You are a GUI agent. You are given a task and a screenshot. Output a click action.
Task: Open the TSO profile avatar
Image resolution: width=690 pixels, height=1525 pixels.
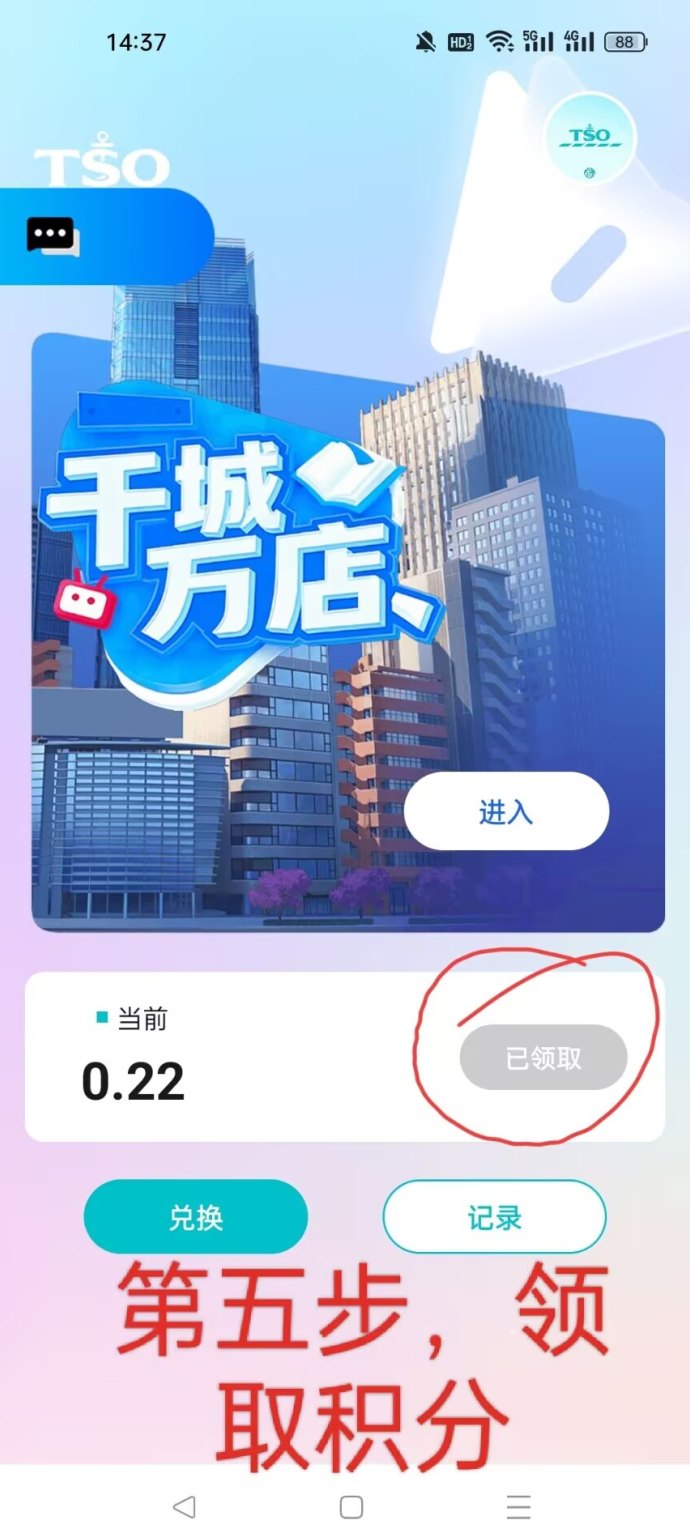click(x=590, y=139)
